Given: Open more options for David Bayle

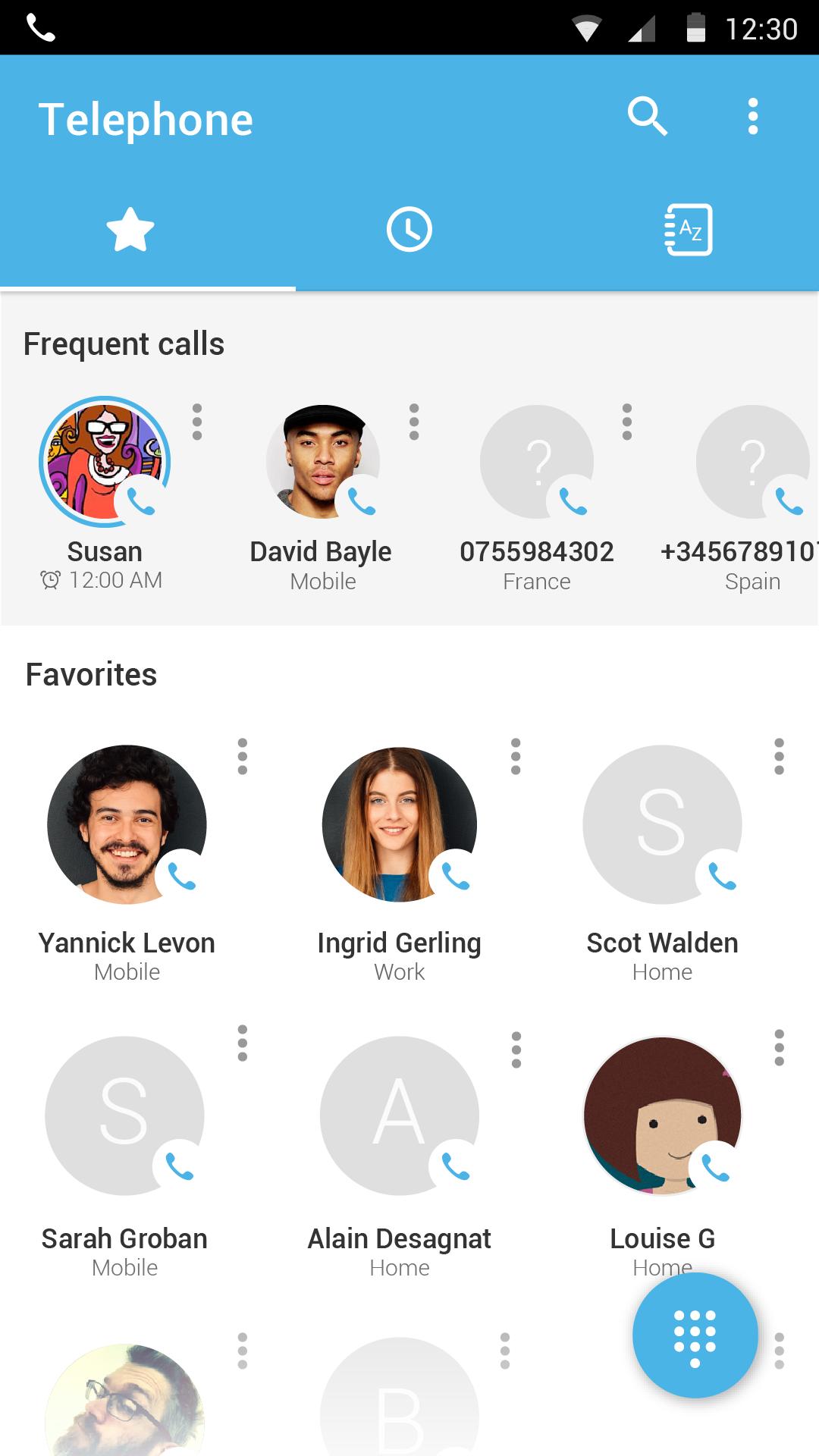Looking at the screenshot, I should [x=414, y=422].
